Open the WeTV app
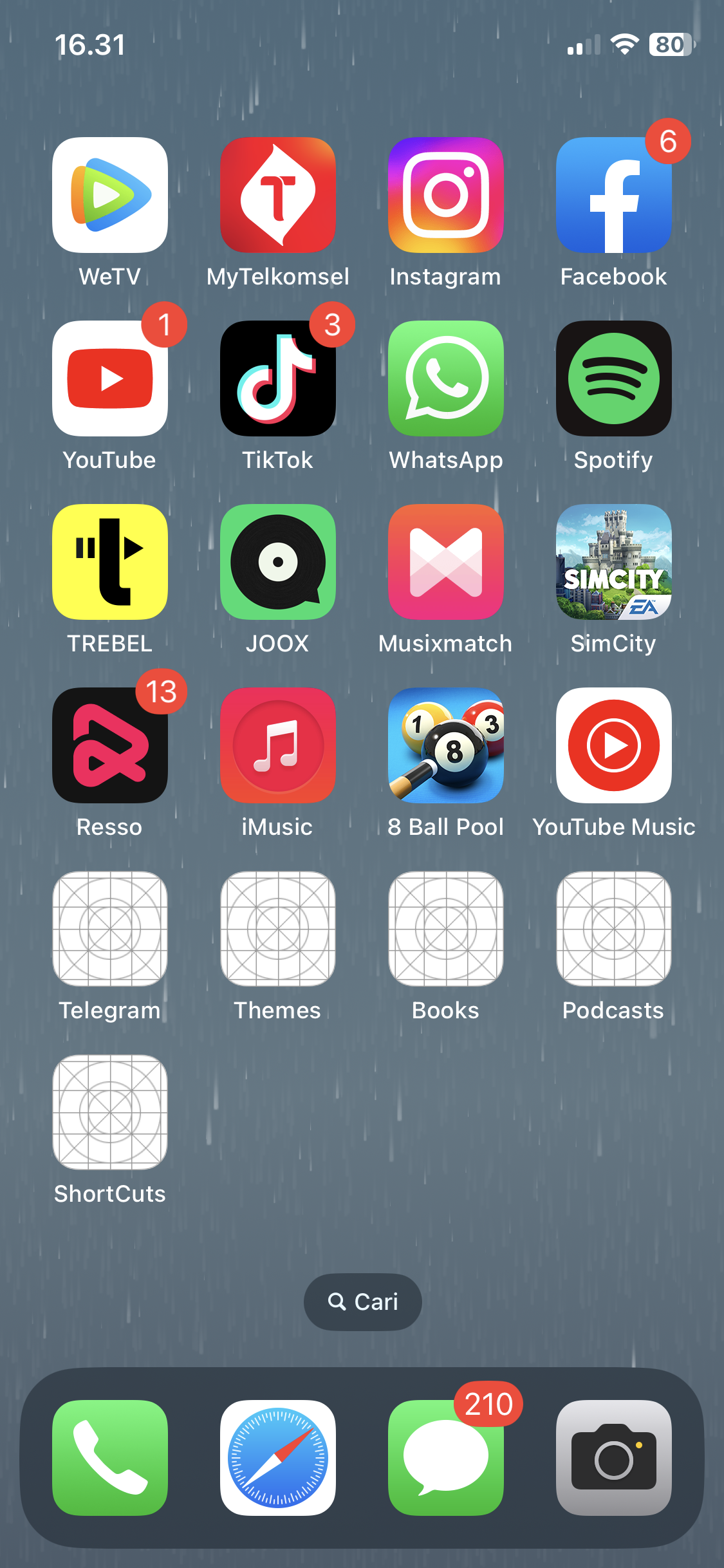Image resolution: width=724 pixels, height=1568 pixels. click(110, 195)
